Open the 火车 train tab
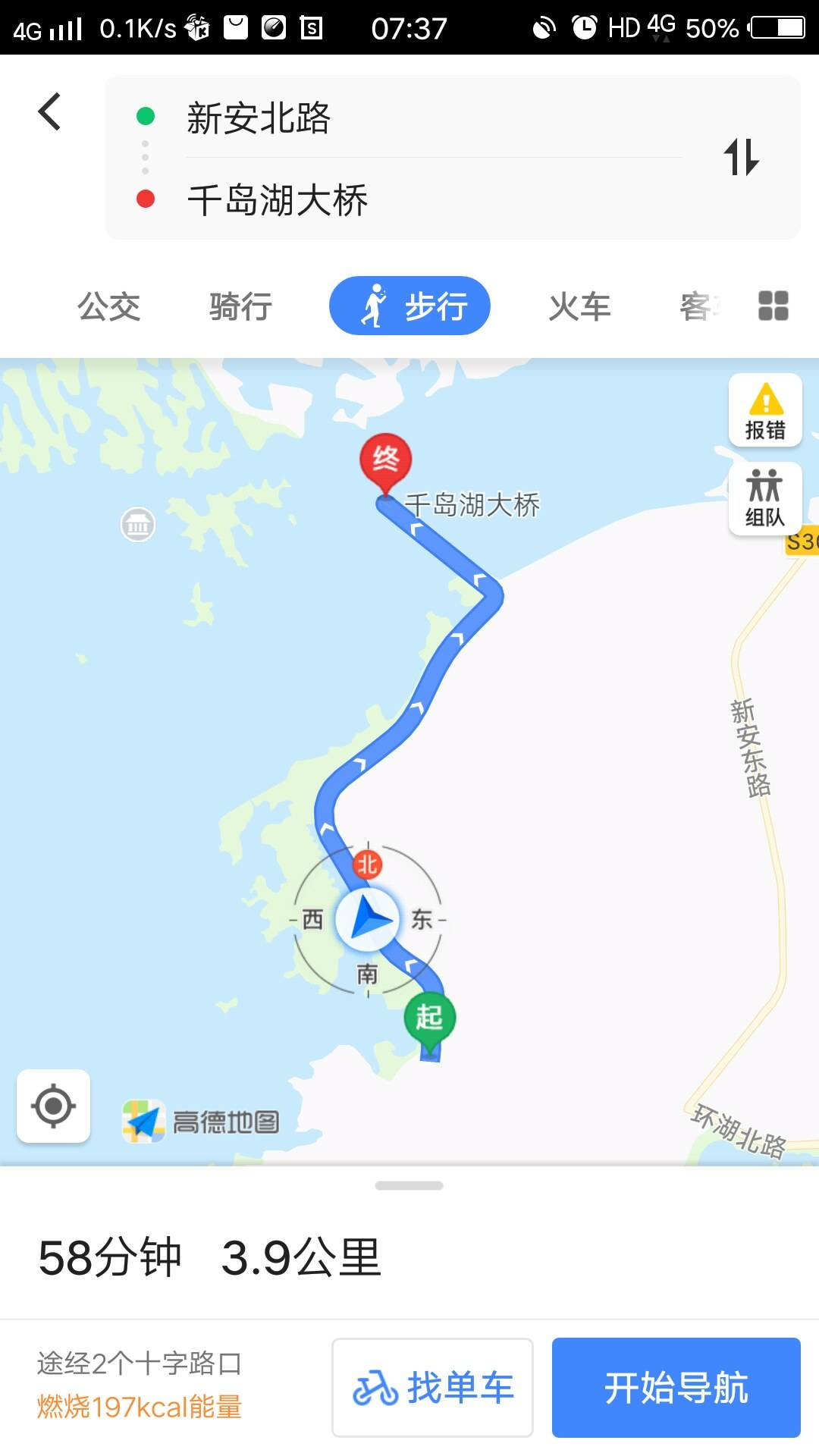Image resolution: width=819 pixels, height=1456 pixels. pos(579,306)
